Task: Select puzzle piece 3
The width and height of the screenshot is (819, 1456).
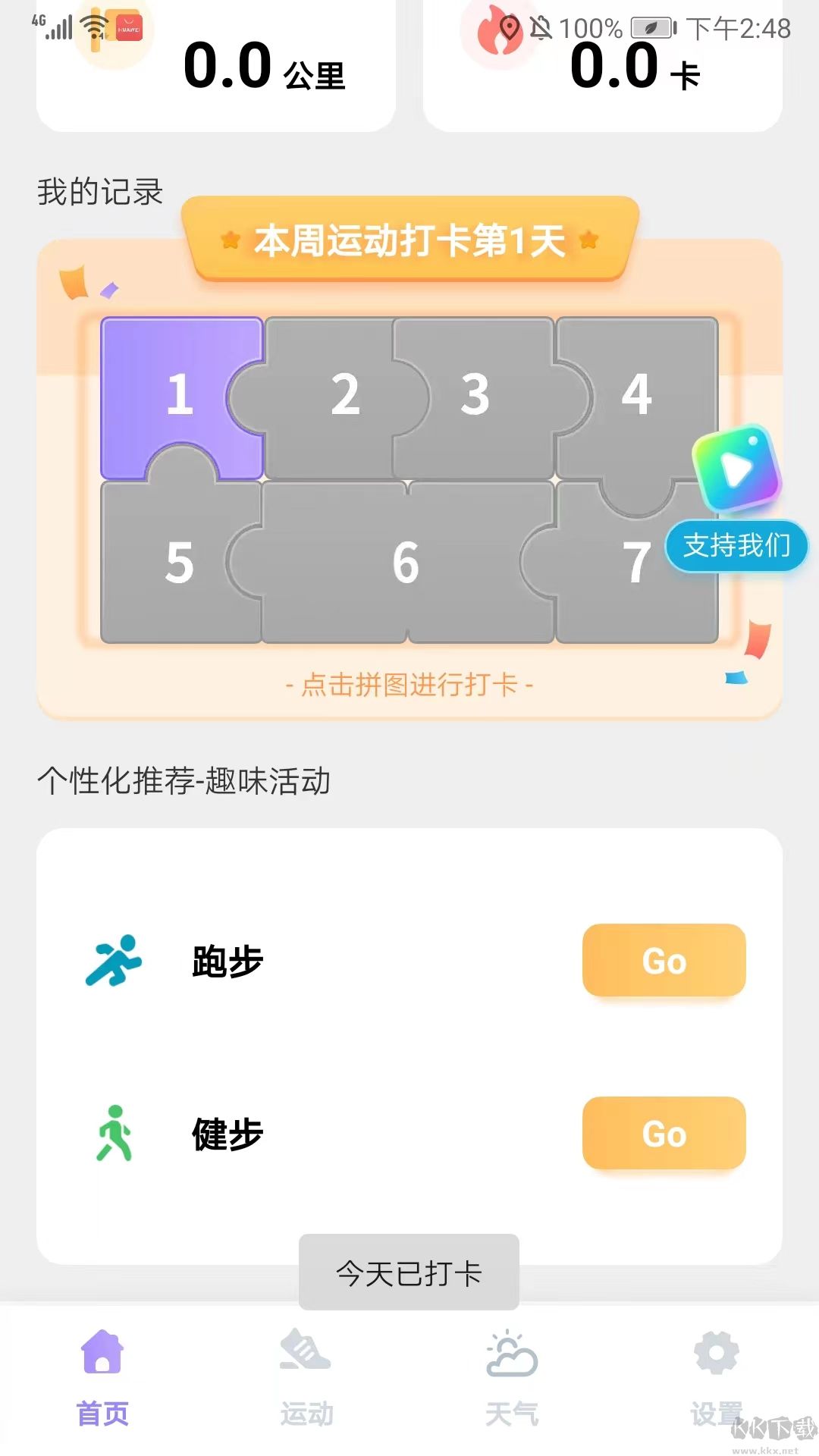Action: [x=475, y=394]
